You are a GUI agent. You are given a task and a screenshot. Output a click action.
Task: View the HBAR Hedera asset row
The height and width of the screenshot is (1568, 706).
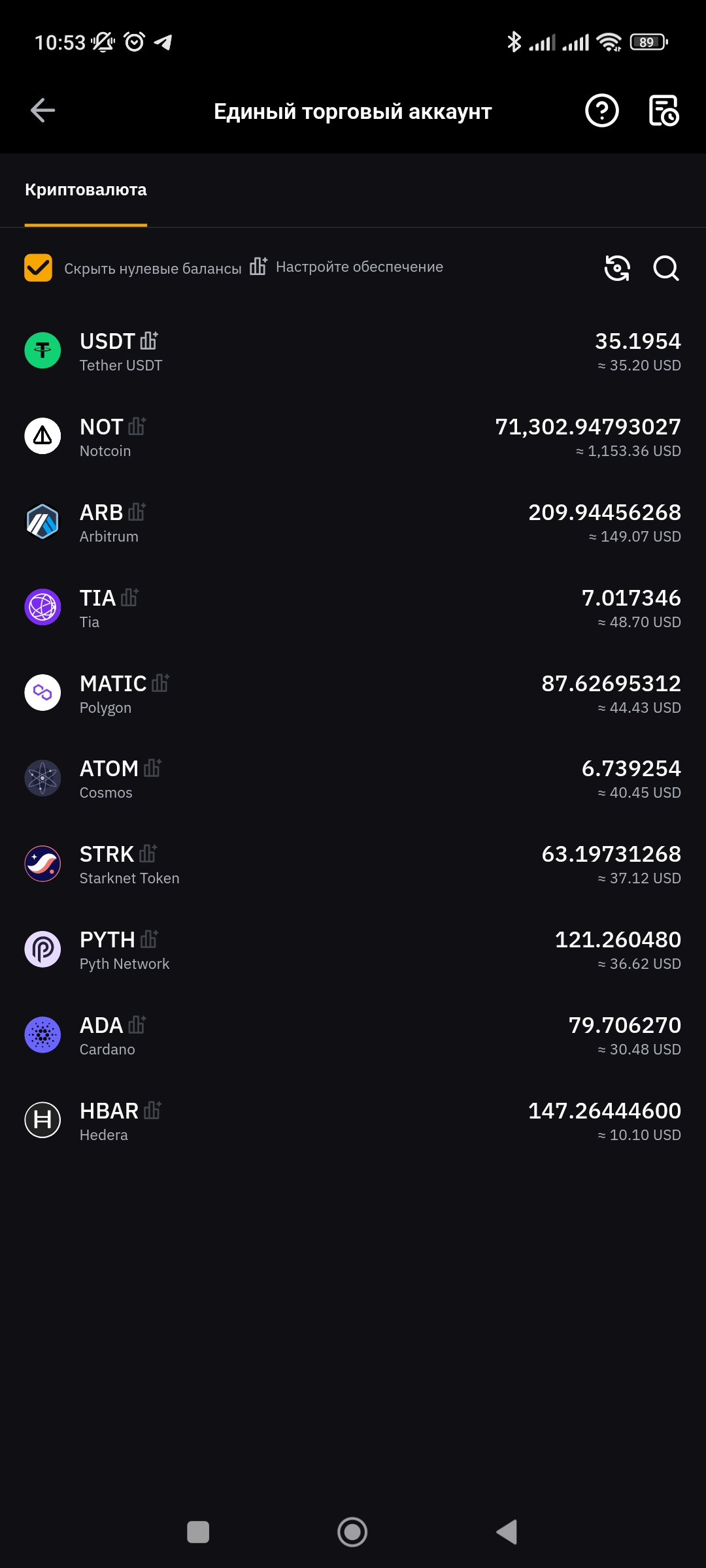point(353,1121)
